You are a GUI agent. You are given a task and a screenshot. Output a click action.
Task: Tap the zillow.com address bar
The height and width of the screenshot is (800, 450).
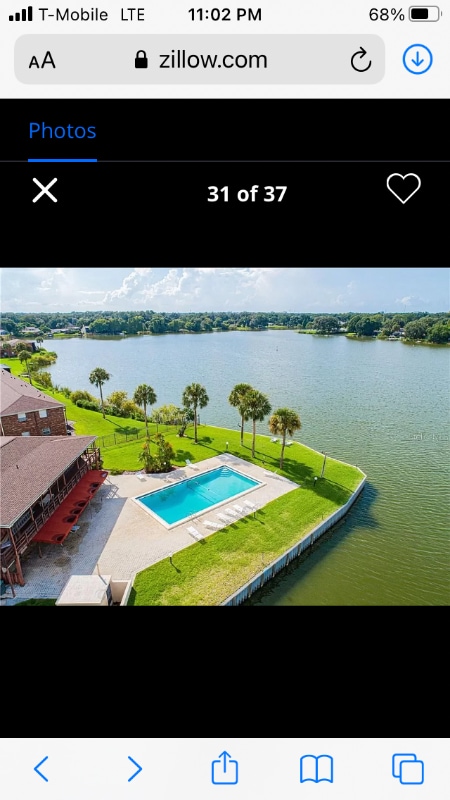199,59
